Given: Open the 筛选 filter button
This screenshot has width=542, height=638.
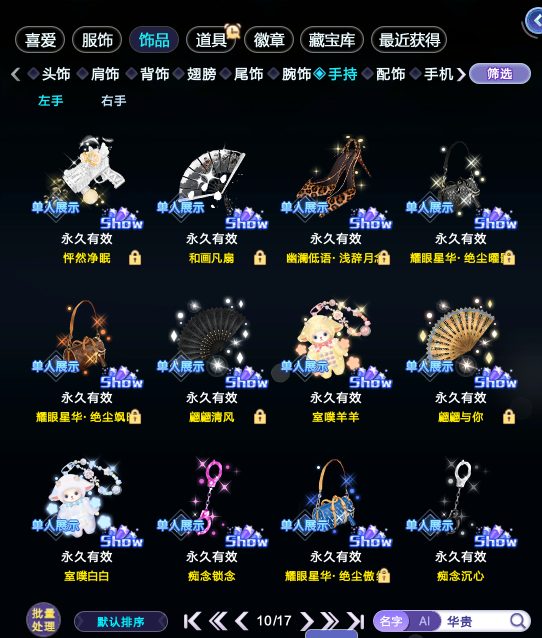Looking at the screenshot, I should 500,74.
